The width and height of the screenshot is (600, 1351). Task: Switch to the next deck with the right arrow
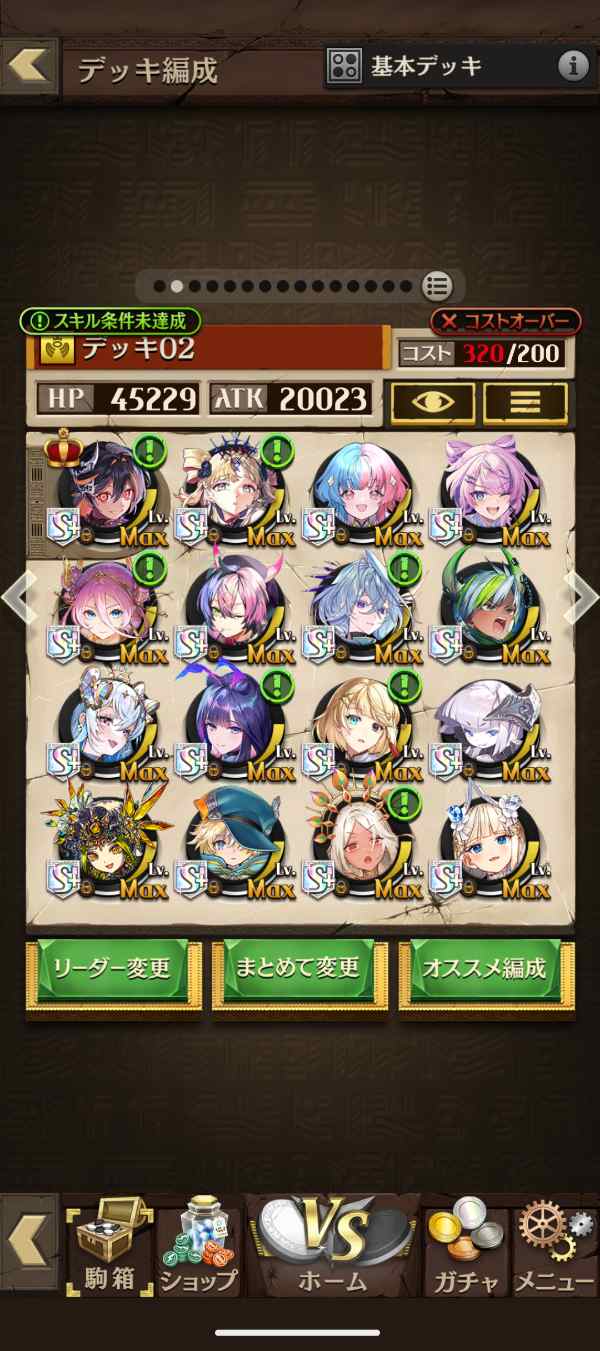click(583, 596)
